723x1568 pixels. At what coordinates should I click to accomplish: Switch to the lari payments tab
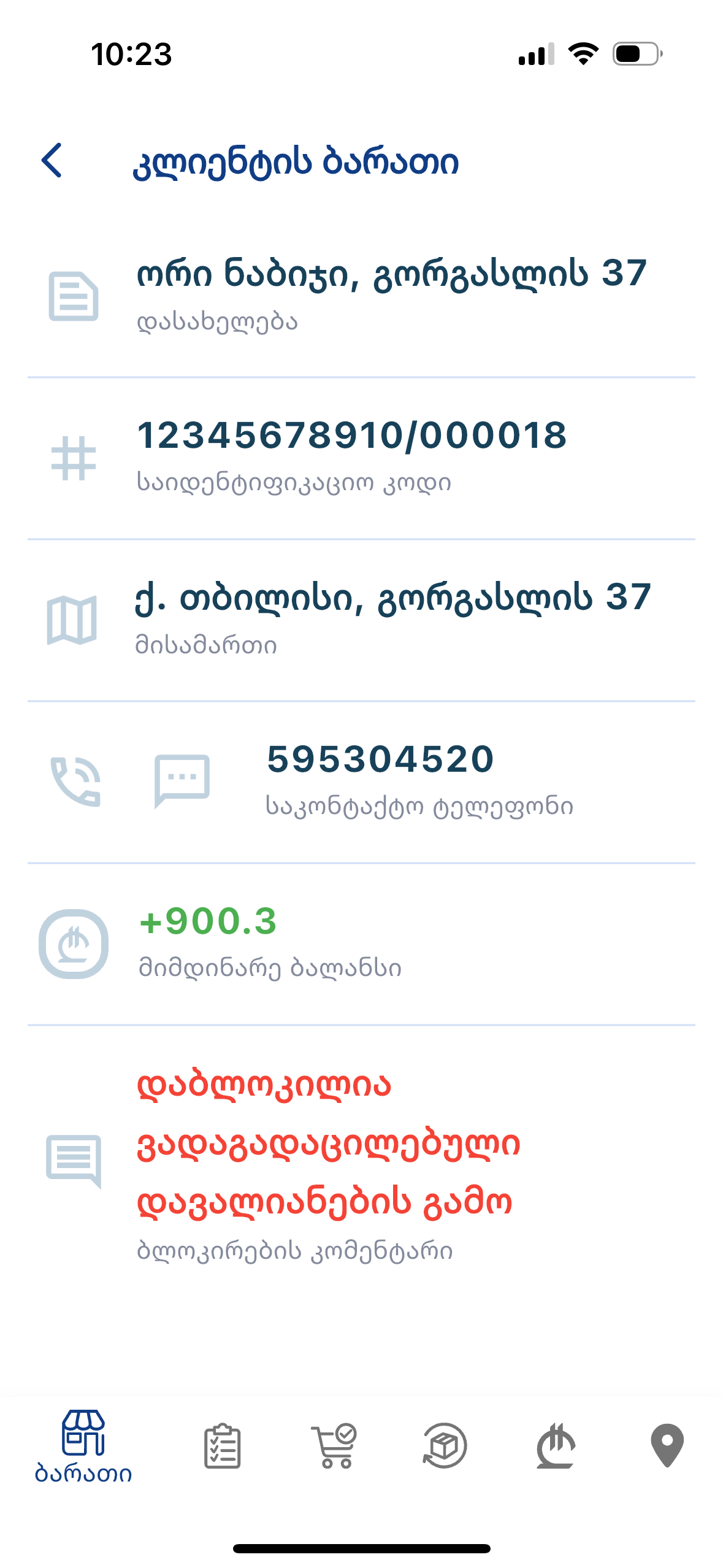coord(556,1446)
